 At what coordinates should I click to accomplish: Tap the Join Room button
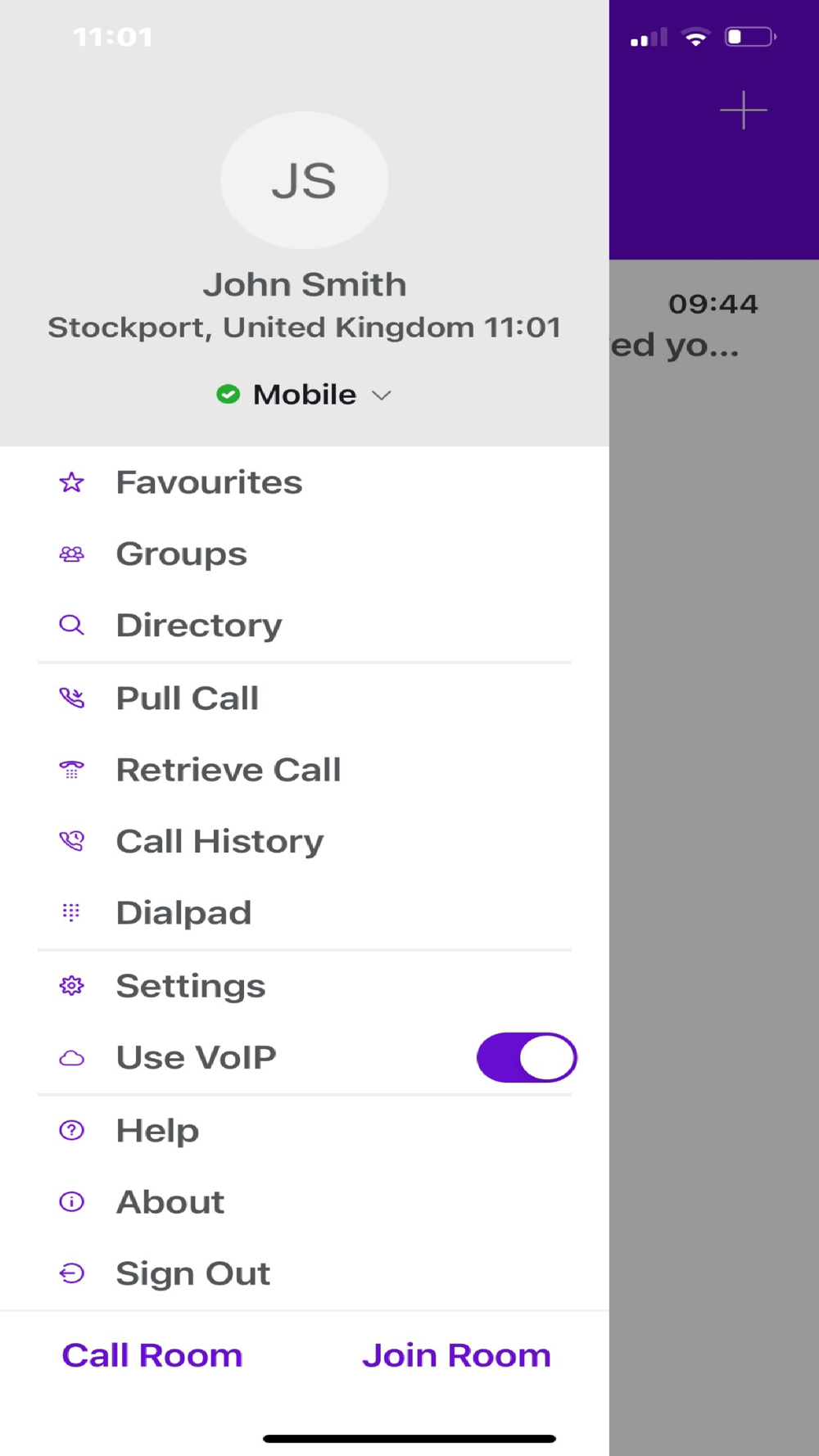[x=456, y=1355]
